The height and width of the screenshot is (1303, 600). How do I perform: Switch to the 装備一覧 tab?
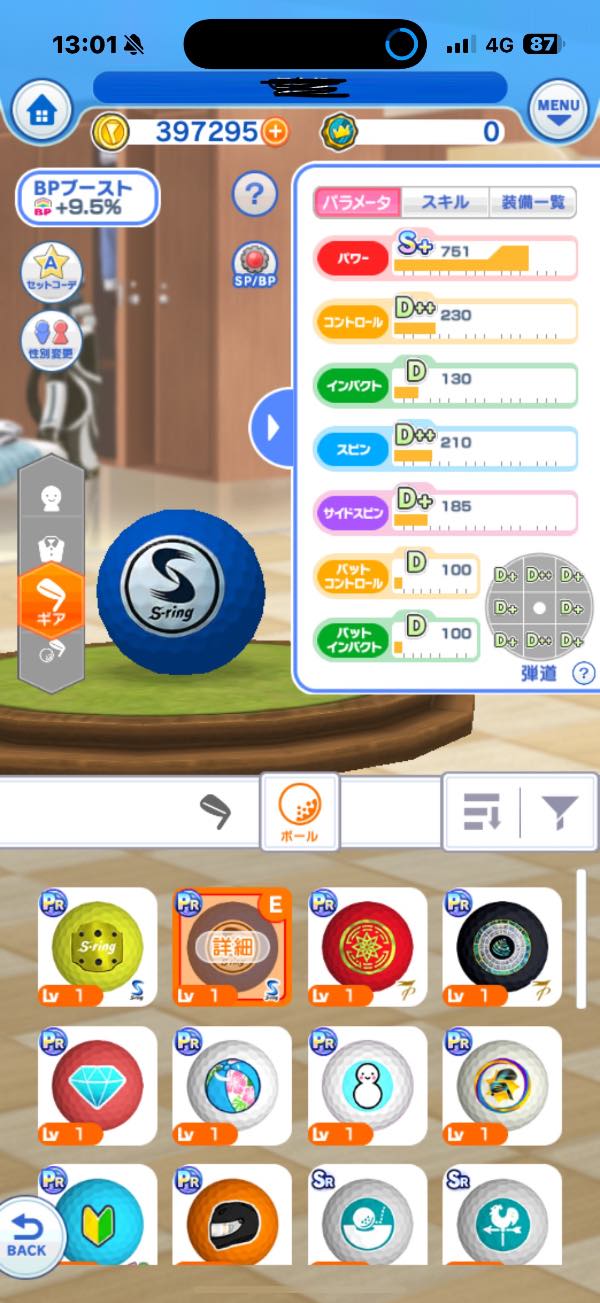tap(532, 202)
